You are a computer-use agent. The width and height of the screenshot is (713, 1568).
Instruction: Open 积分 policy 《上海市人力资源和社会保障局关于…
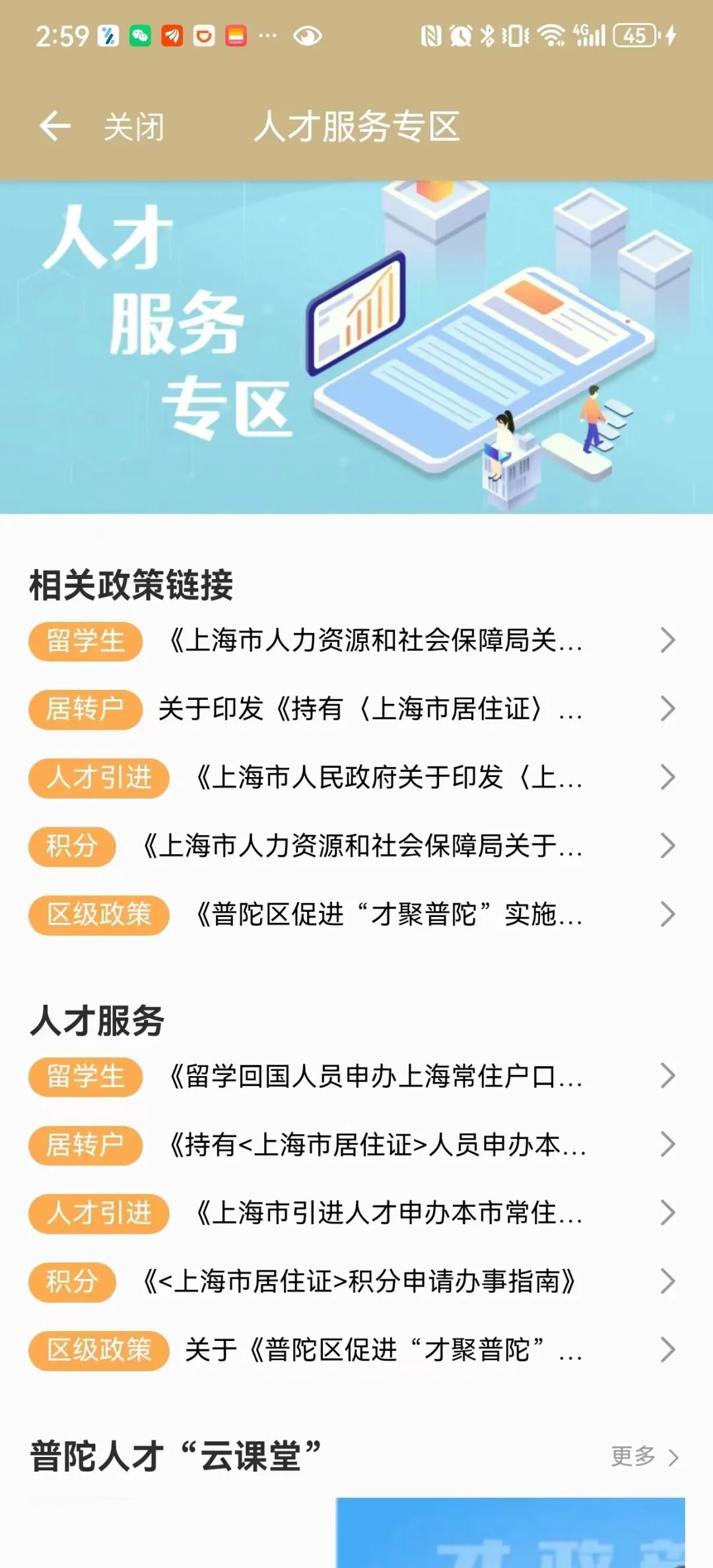(x=362, y=846)
